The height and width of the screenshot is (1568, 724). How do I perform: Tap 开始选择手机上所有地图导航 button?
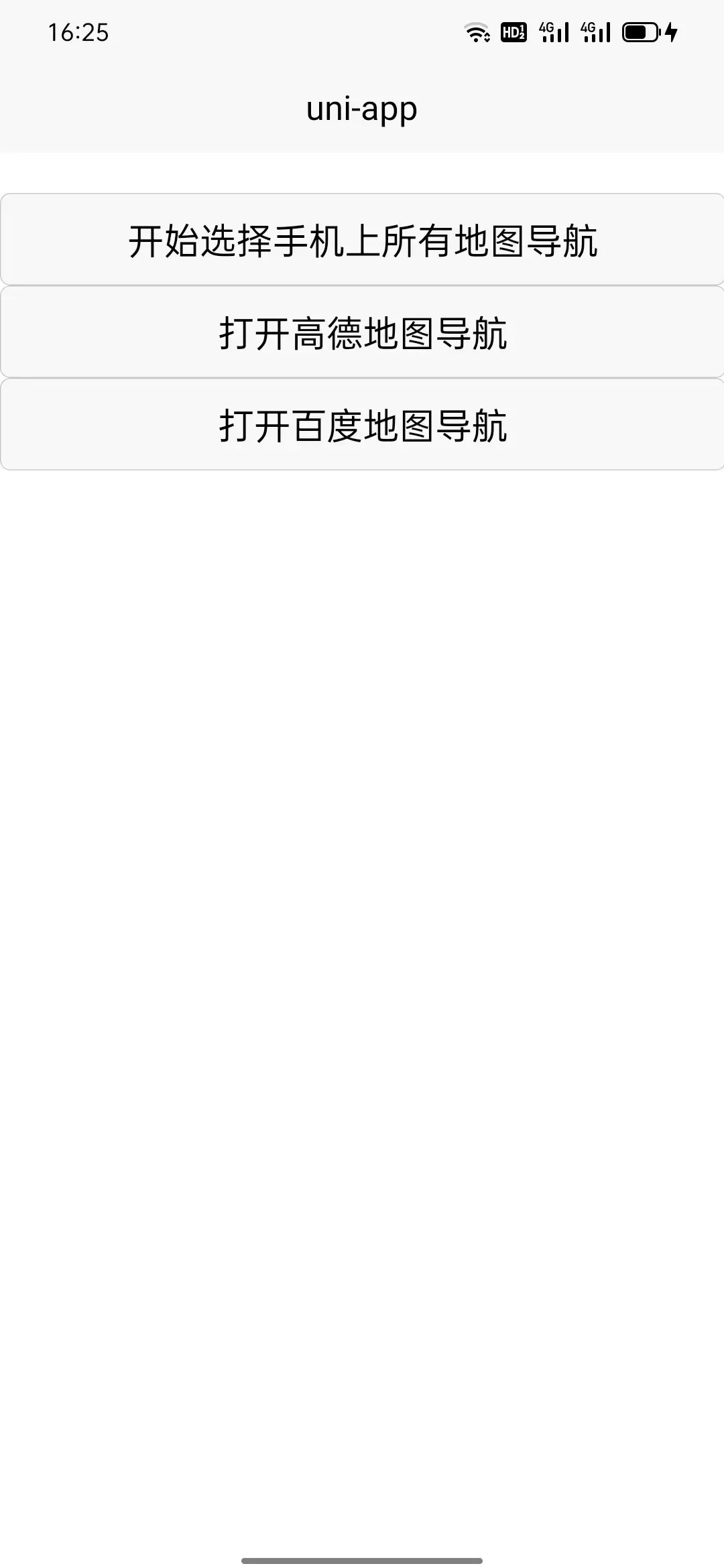(x=362, y=240)
